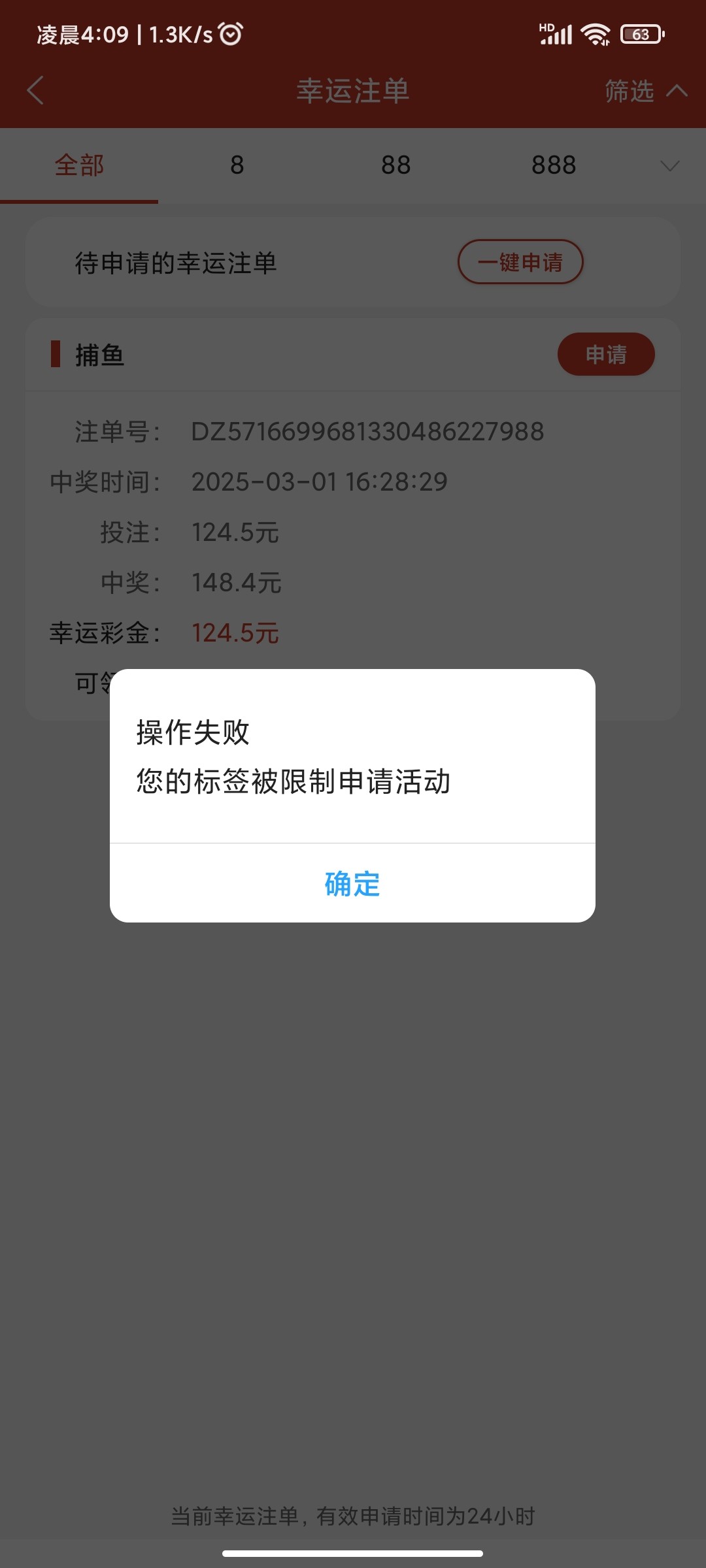Switch to the 全部 tab
The width and height of the screenshot is (706, 1568).
tap(79, 165)
